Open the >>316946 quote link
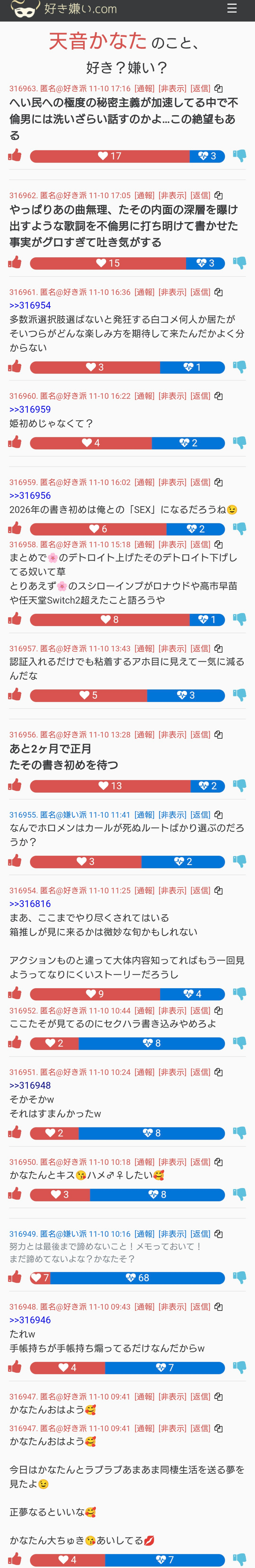The width and height of the screenshot is (255, 1568). coord(30,1320)
